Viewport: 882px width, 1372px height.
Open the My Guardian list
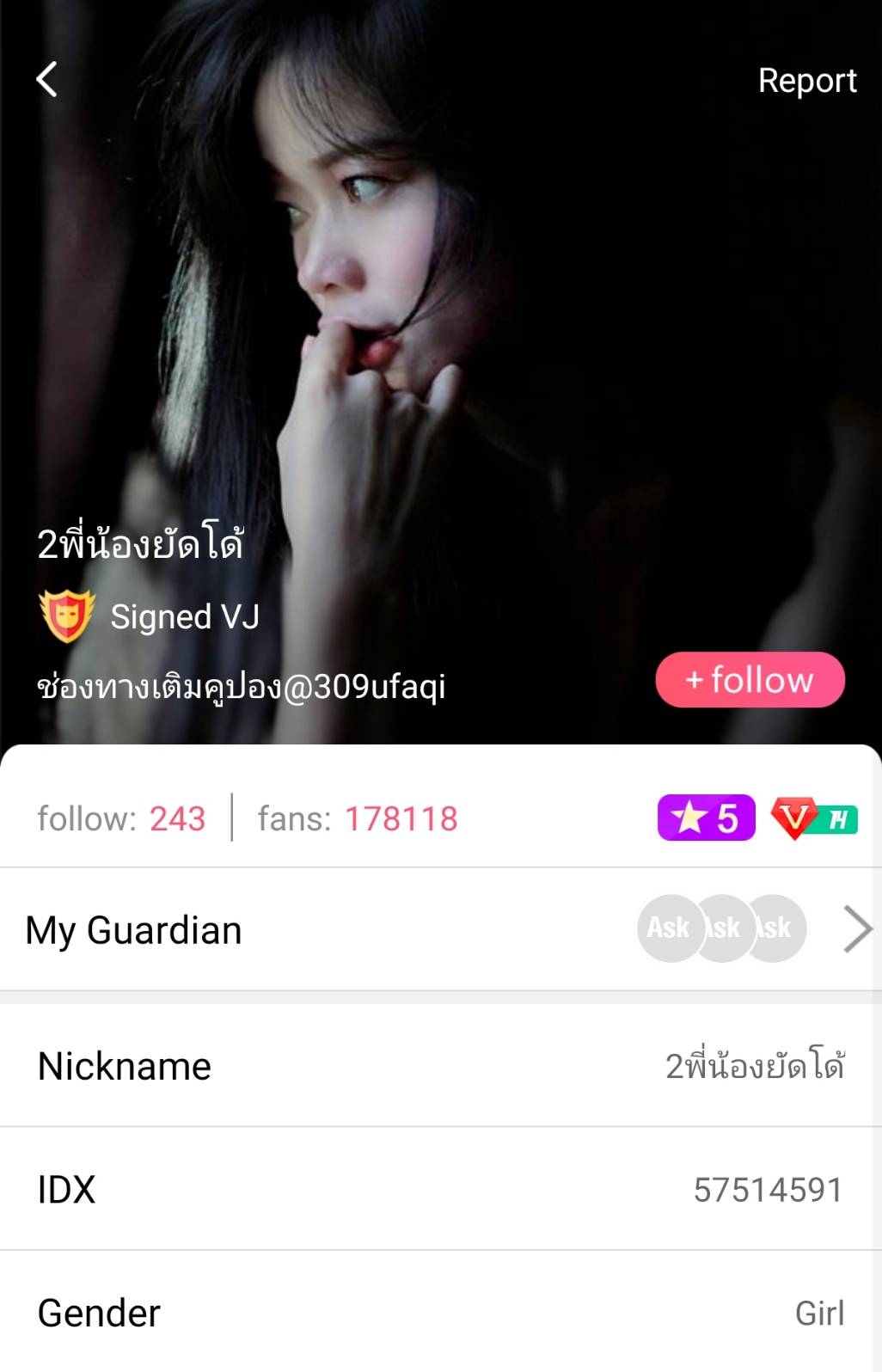pyautogui.click(x=856, y=929)
